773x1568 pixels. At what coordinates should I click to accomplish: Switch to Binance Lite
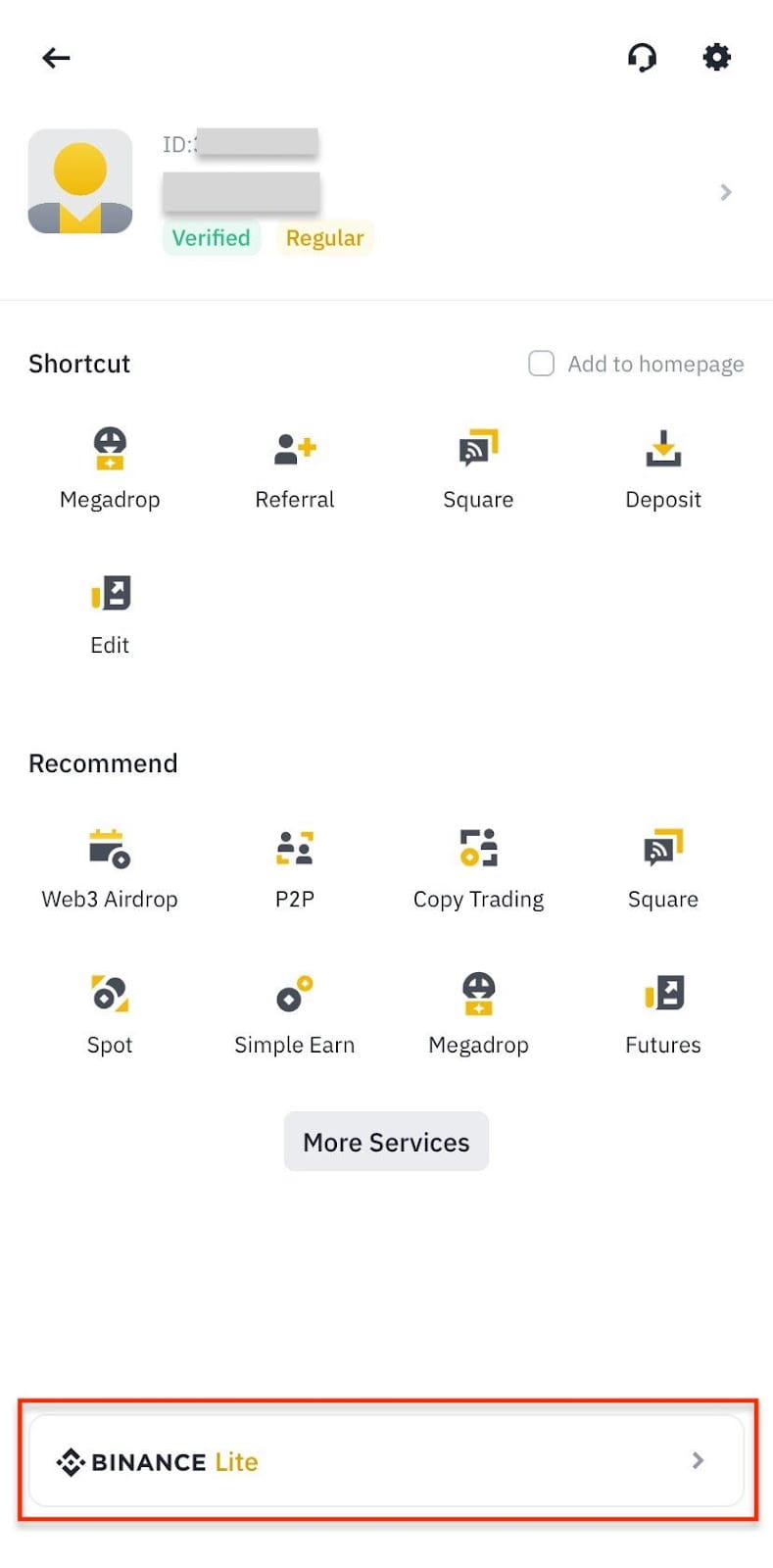[386, 1460]
